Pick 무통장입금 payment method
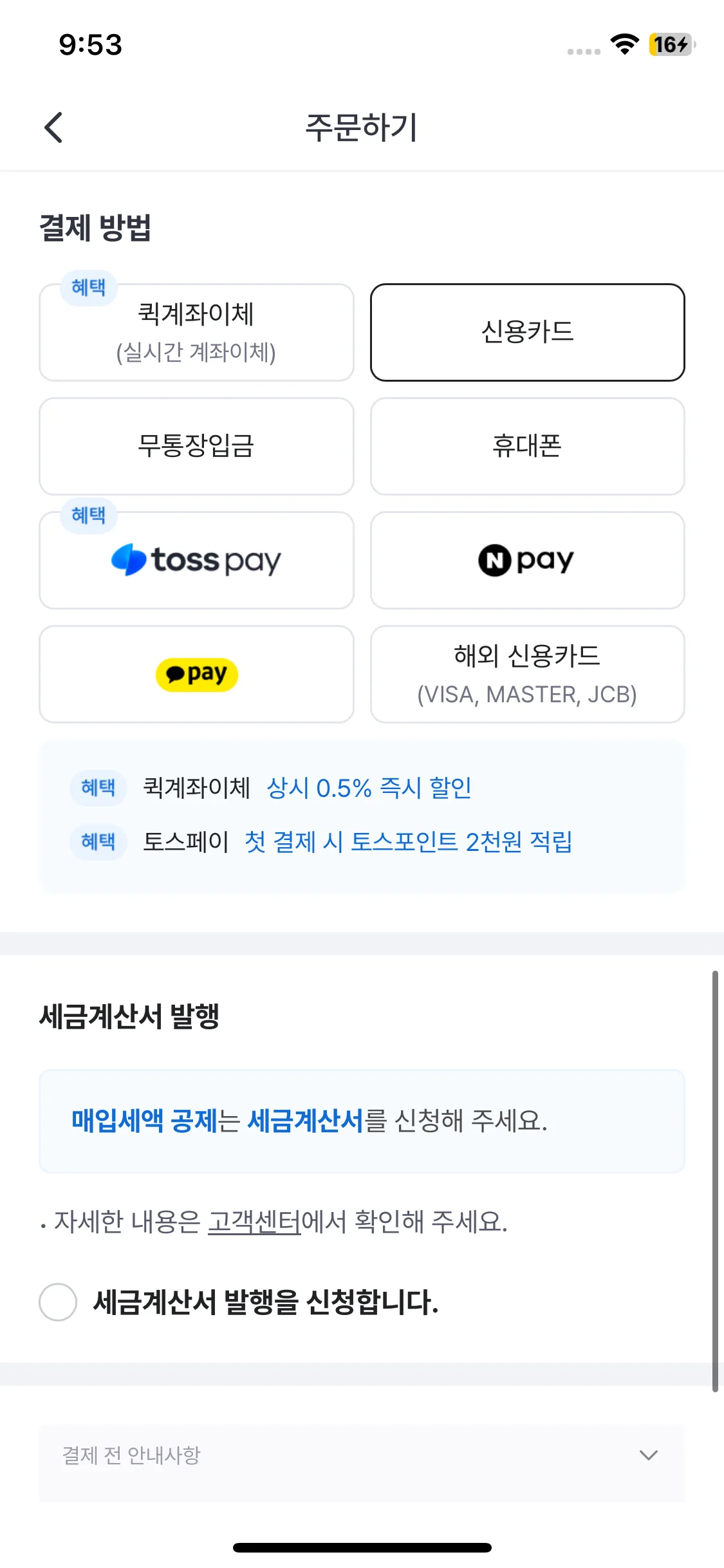Screen dimensions: 724x1568 tap(196, 446)
